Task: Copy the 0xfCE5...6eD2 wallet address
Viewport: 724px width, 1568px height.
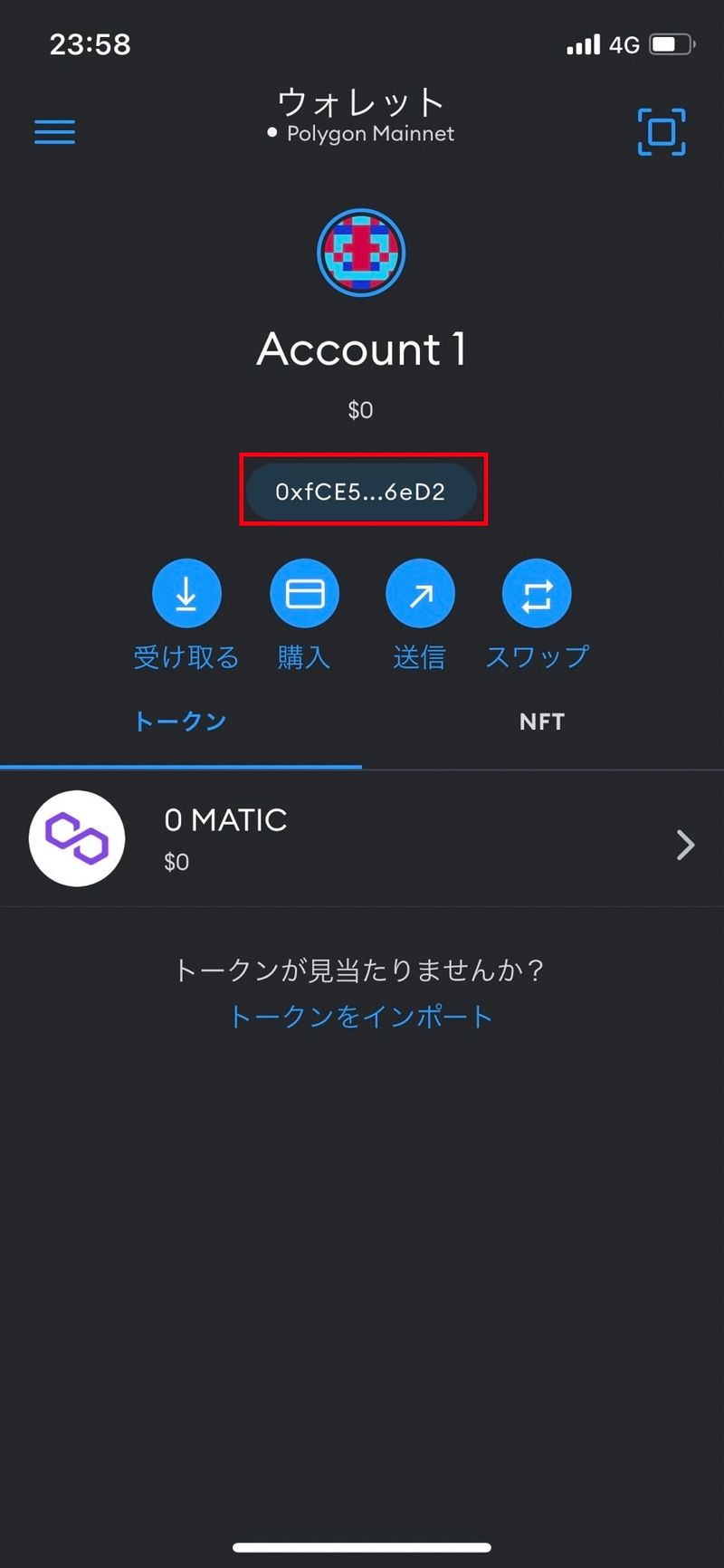Action: tap(361, 492)
